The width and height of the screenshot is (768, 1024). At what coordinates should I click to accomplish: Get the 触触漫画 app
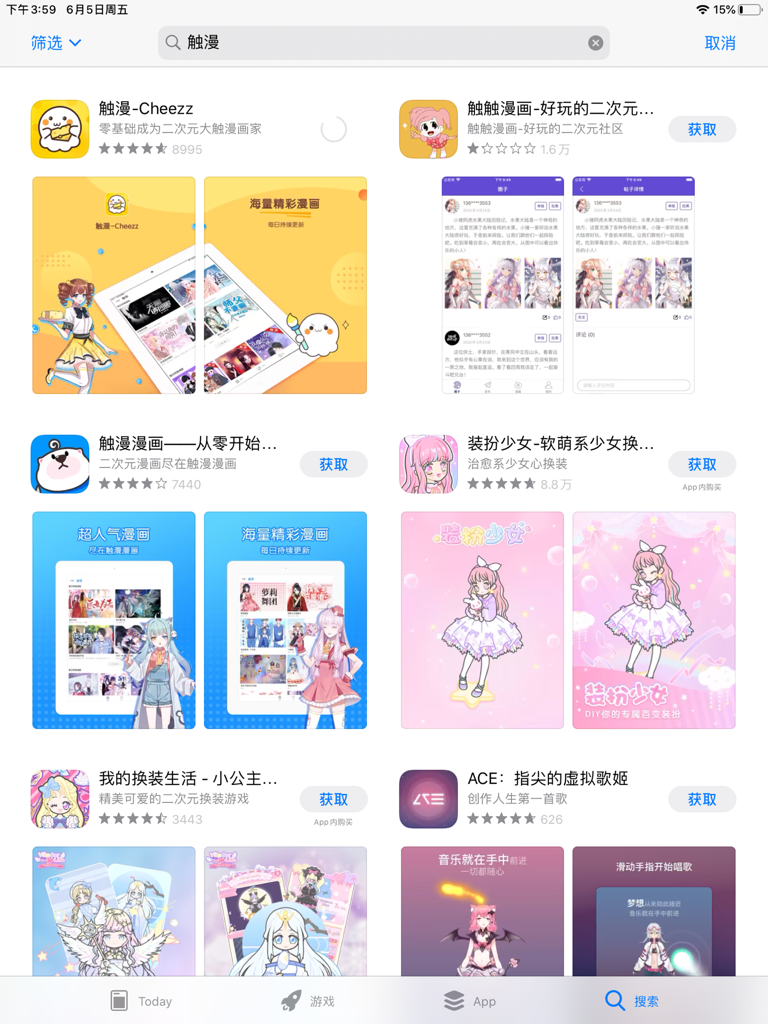[x=702, y=129]
